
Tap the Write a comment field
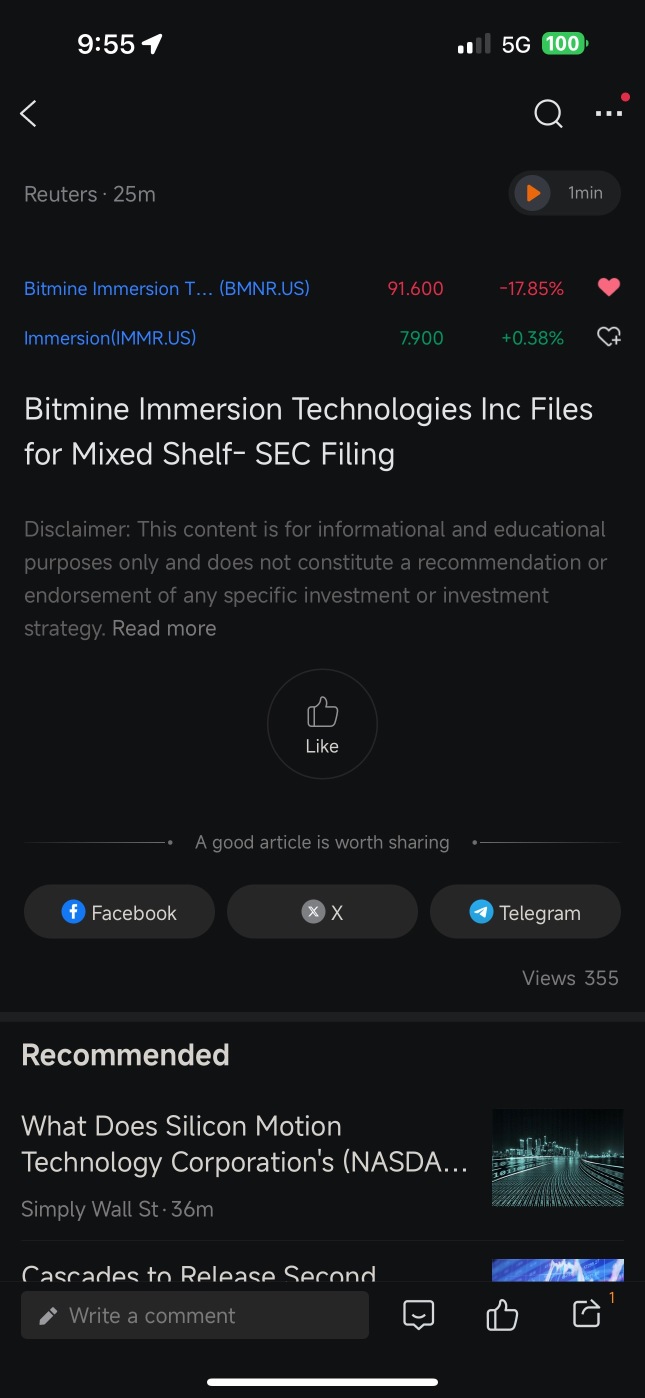(x=195, y=1315)
